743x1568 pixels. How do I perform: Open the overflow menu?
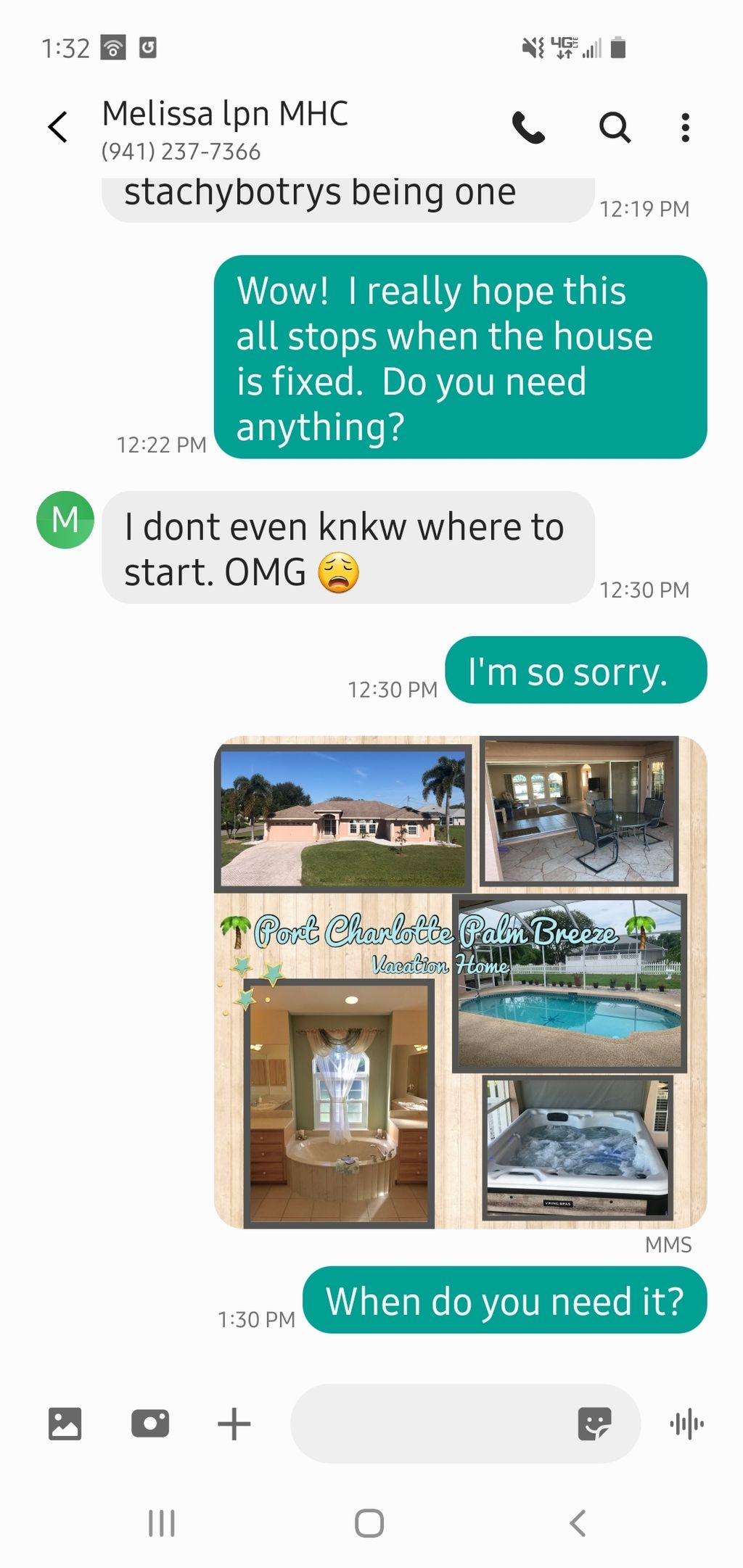685,128
